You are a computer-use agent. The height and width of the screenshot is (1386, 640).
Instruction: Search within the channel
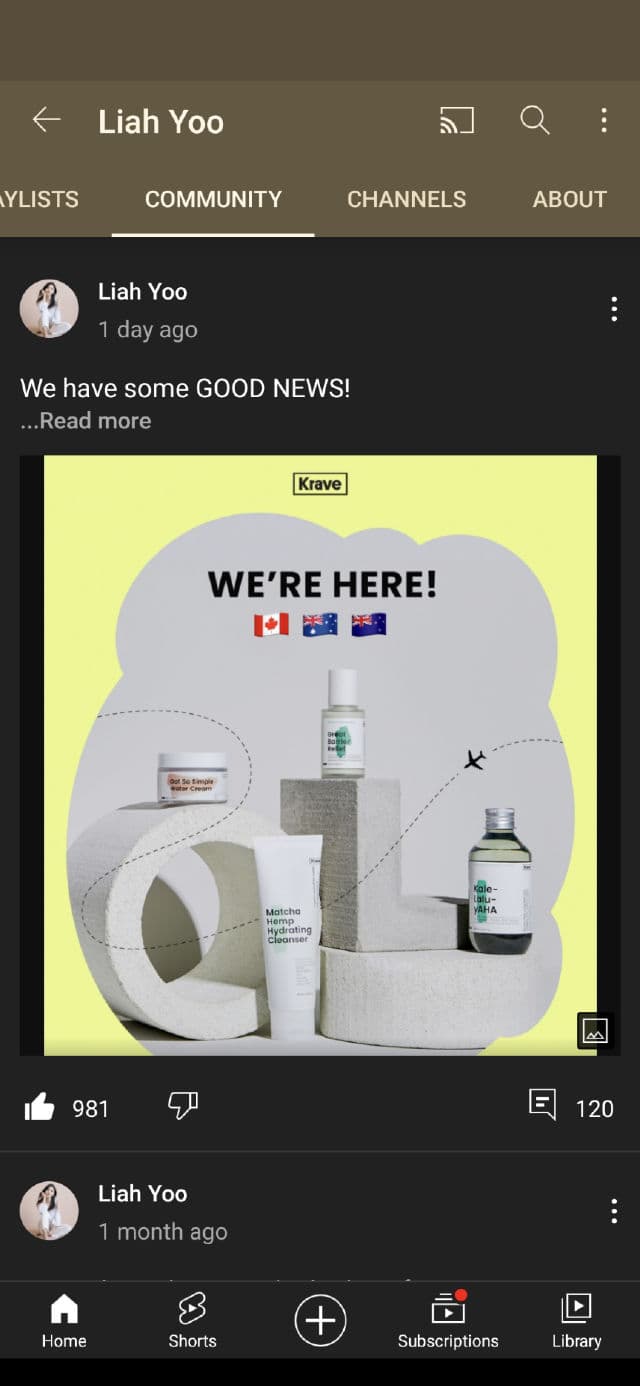535,121
